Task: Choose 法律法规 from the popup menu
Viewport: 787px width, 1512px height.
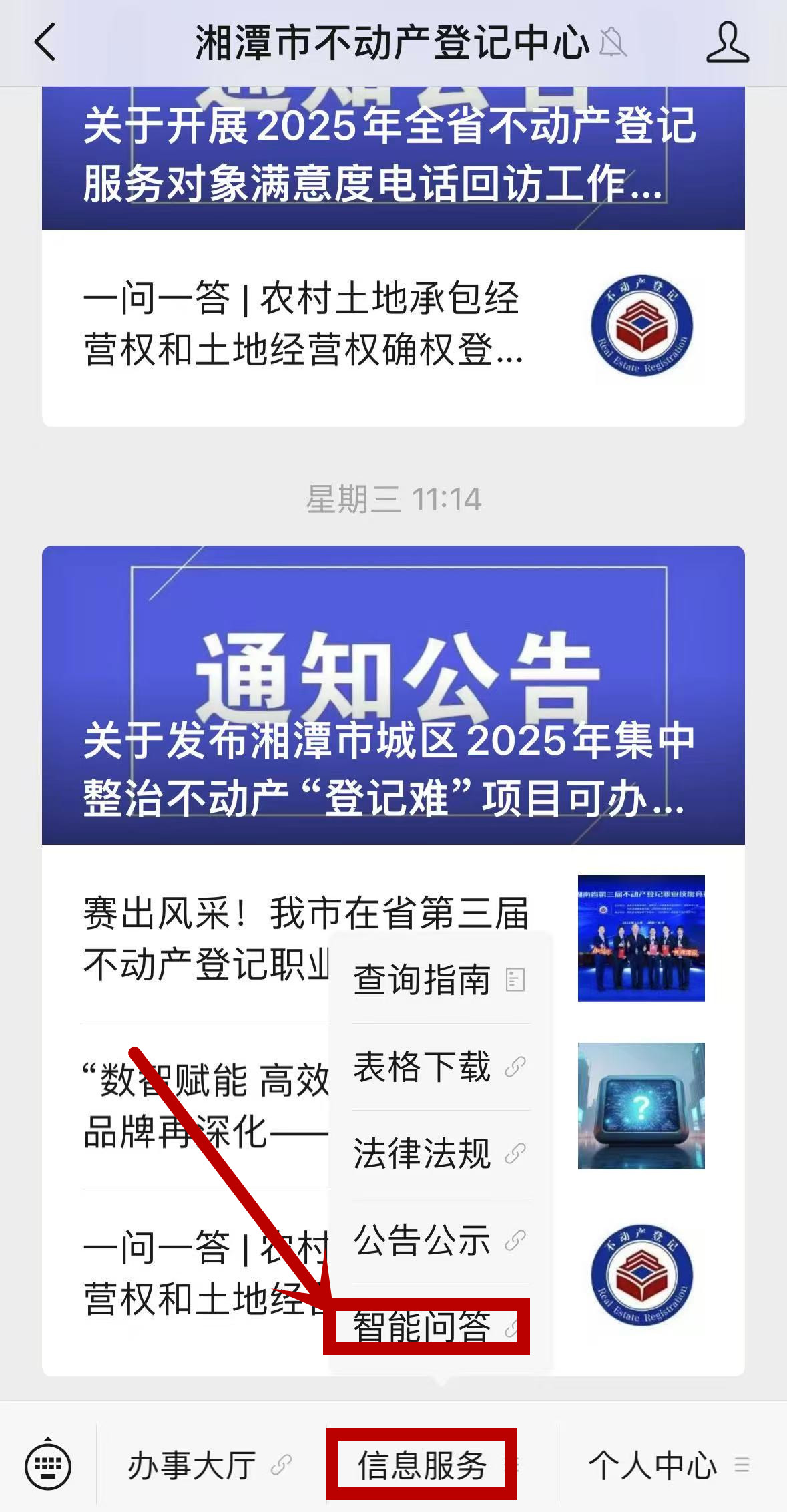Action: tap(441, 1153)
